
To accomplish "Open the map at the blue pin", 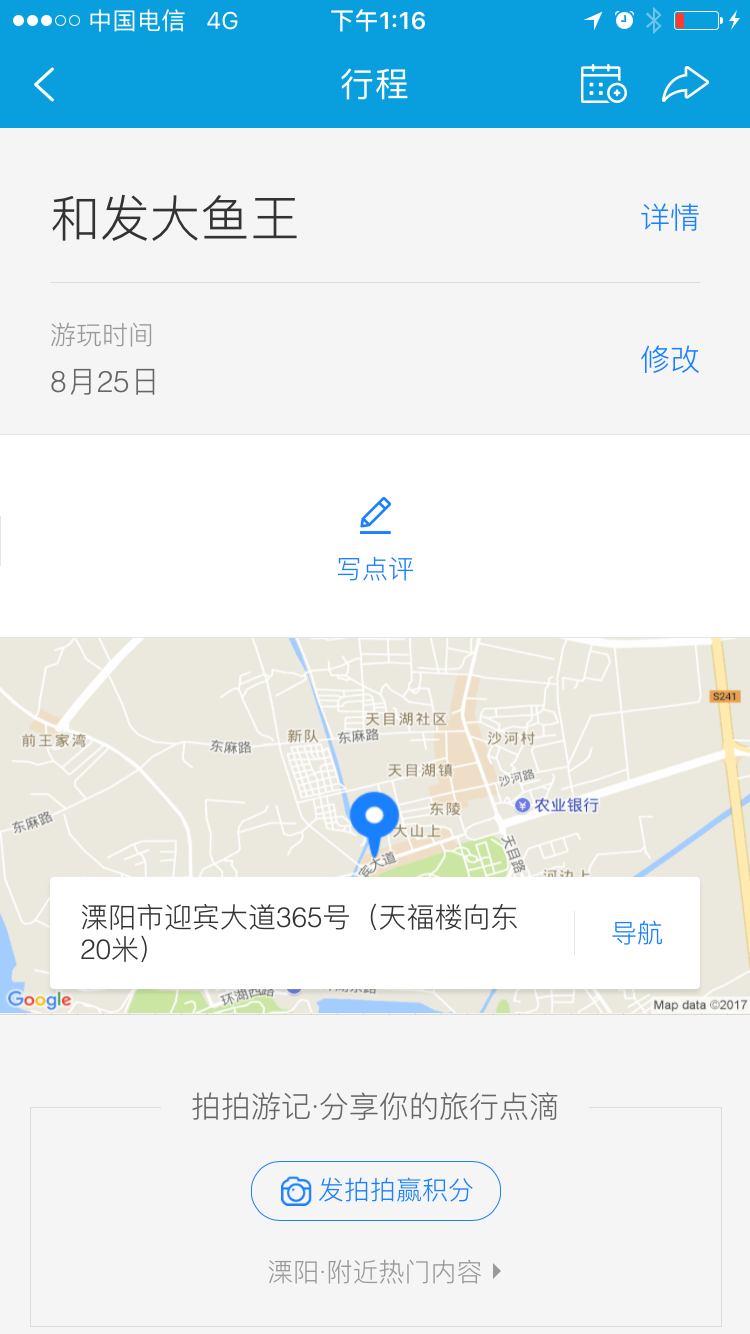I will (374, 820).
